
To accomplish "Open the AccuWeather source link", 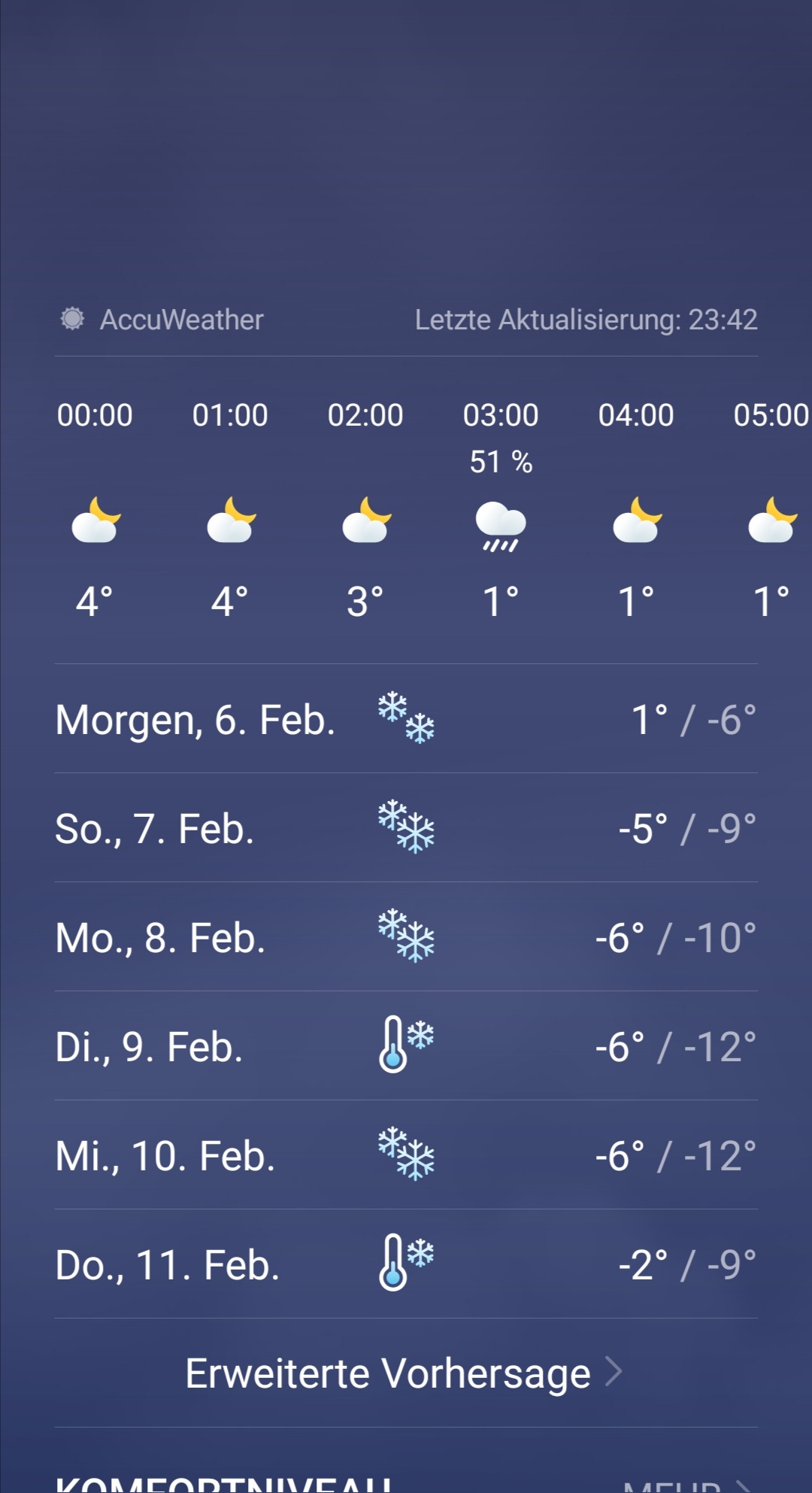I will 162,320.
